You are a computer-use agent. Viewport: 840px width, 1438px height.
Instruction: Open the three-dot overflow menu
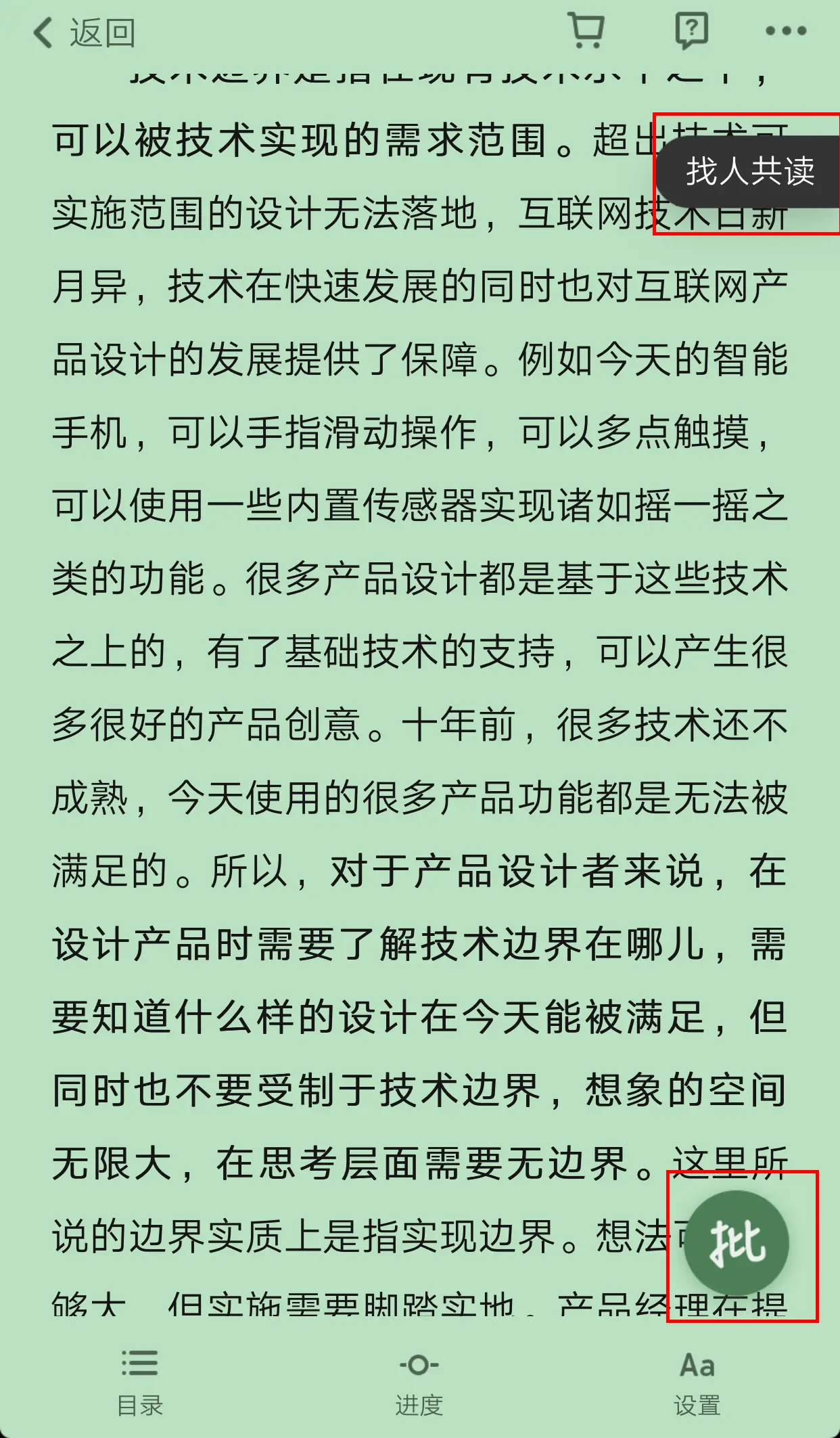tap(786, 30)
